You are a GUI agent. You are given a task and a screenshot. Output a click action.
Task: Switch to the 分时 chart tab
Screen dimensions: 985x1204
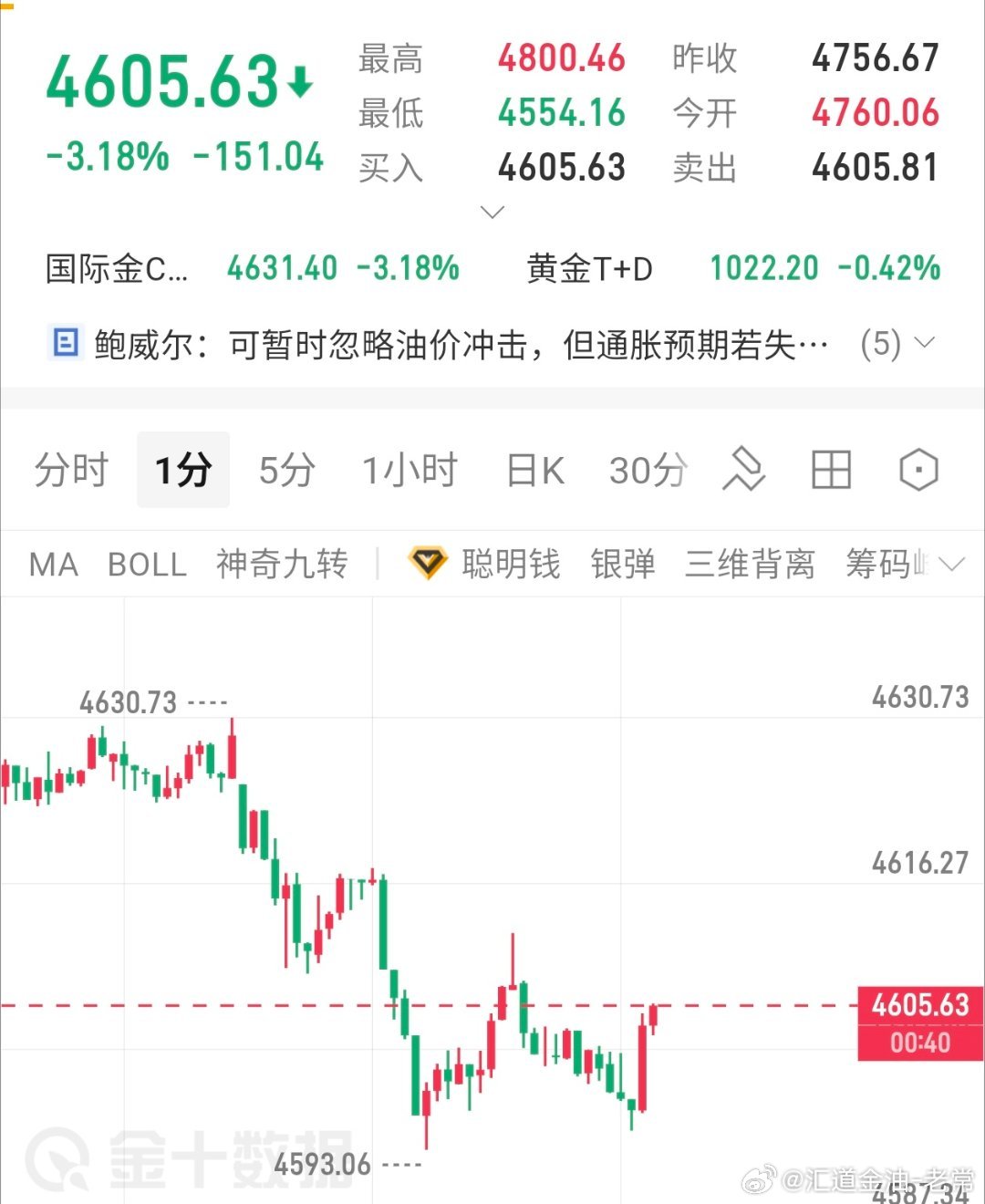(x=70, y=470)
